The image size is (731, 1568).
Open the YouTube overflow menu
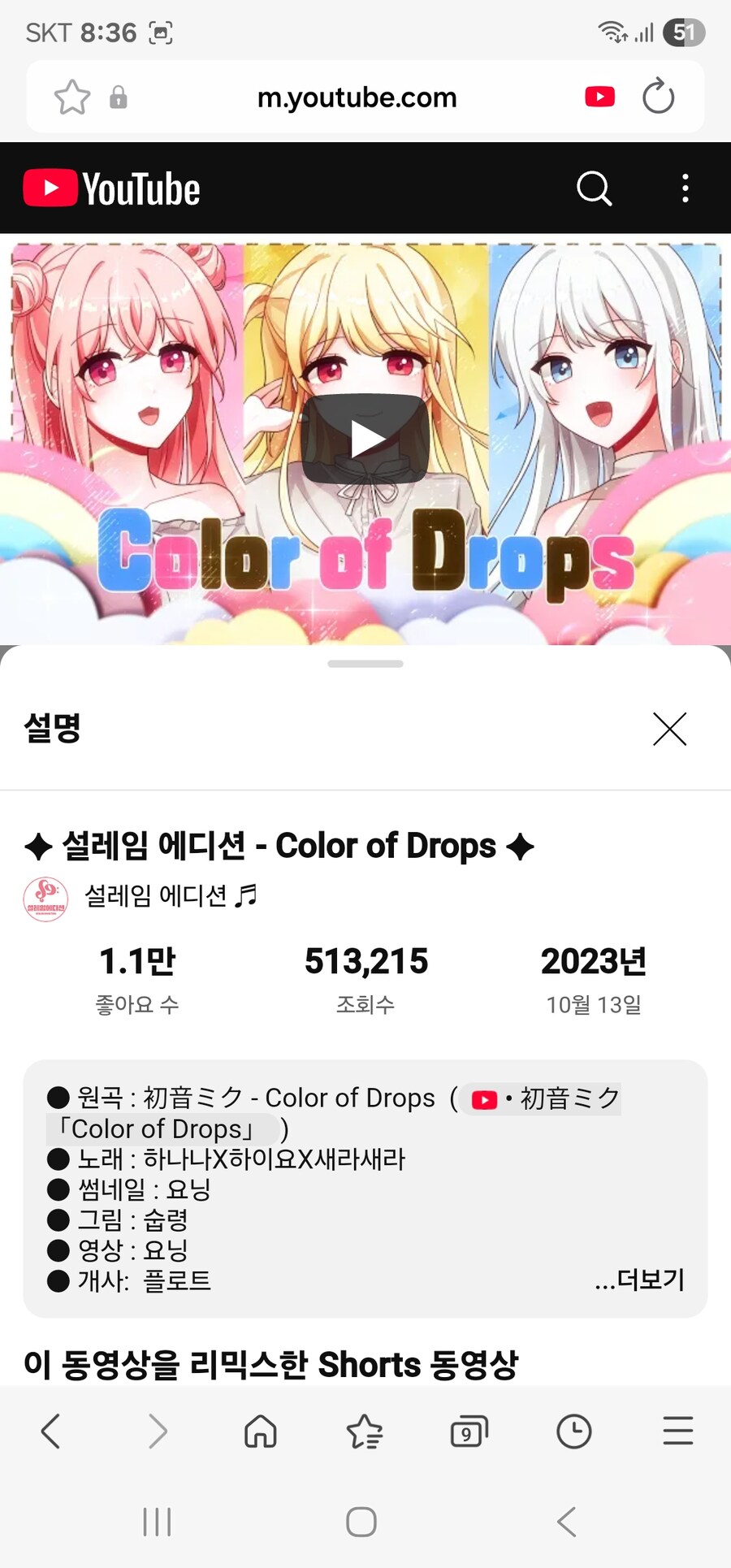click(686, 188)
